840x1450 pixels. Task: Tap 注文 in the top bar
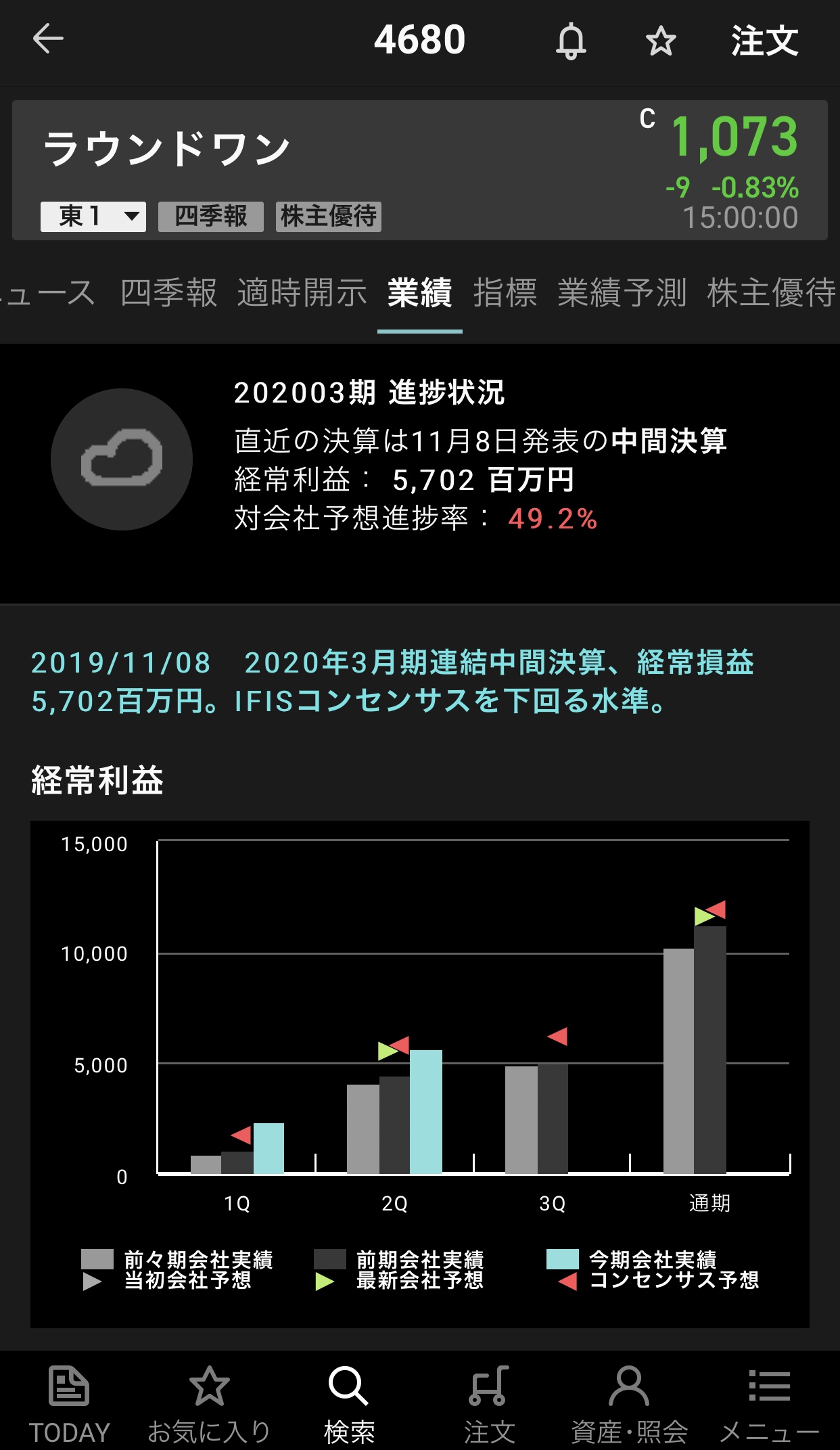[765, 41]
